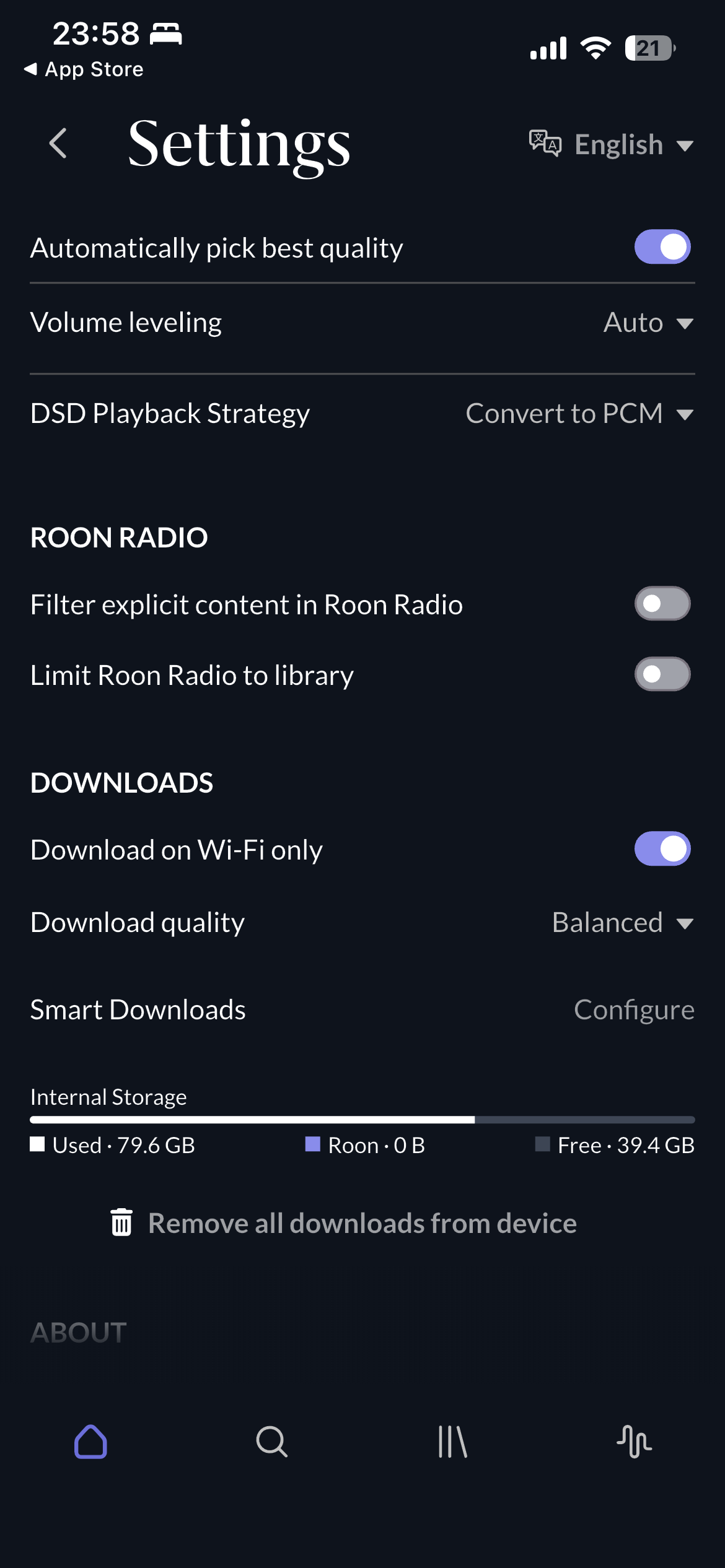Change Volume leveling from Auto
The height and width of the screenshot is (1568, 725).
pos(648,323)
